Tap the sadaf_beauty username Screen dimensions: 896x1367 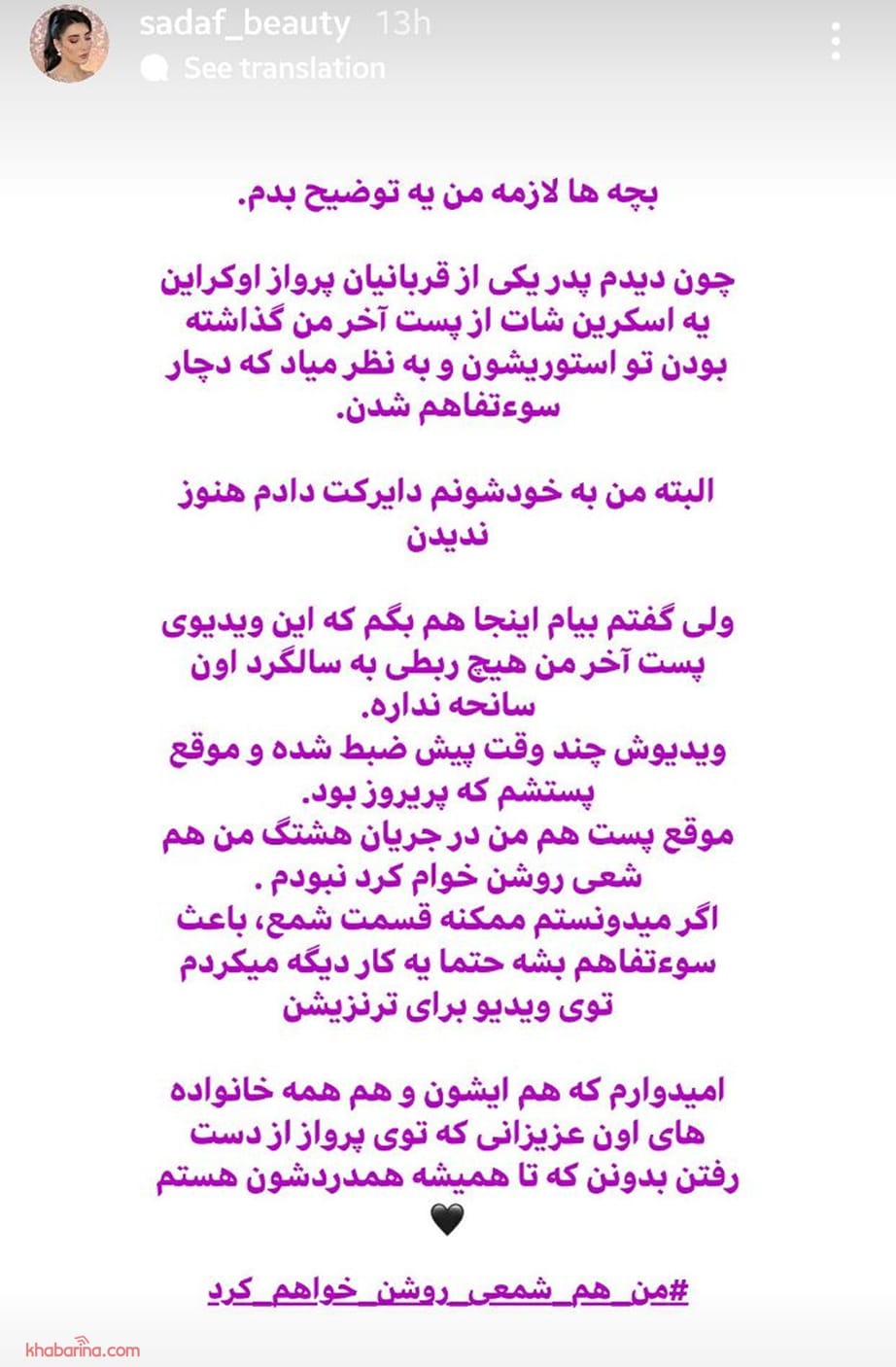click(244, 22)
